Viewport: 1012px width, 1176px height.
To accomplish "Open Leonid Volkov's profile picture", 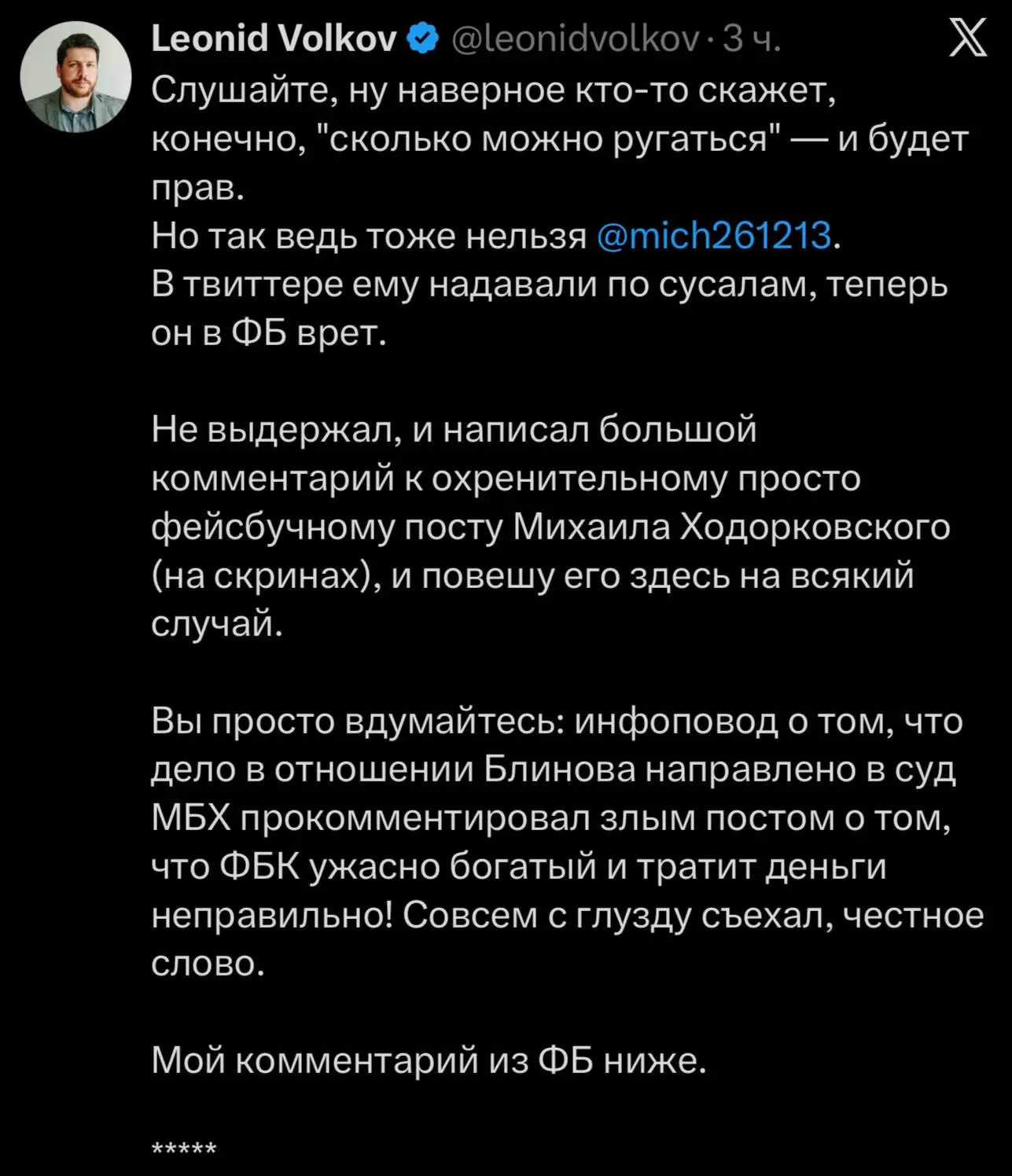I will 75,76.
